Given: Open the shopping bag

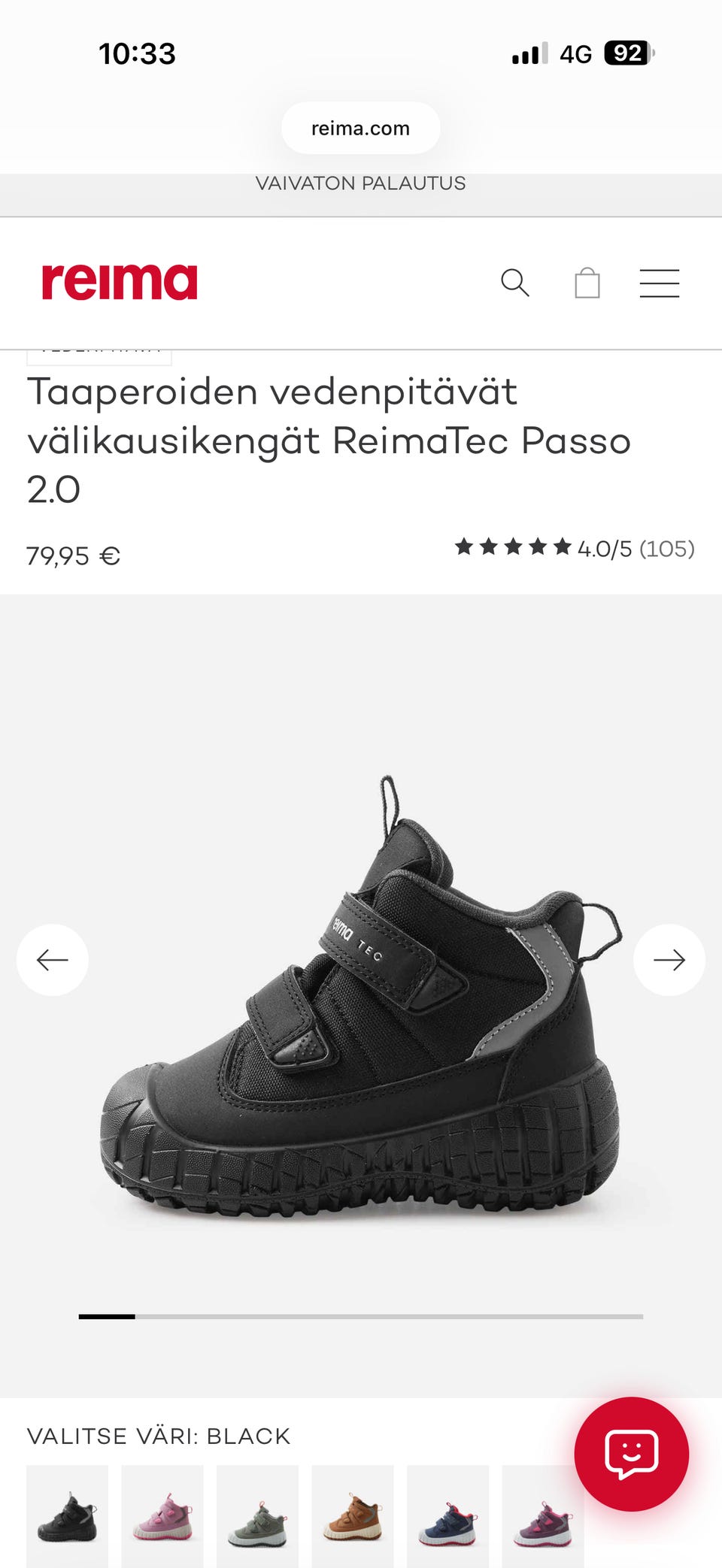Looking at the screenshot, I should click(587, 283).
